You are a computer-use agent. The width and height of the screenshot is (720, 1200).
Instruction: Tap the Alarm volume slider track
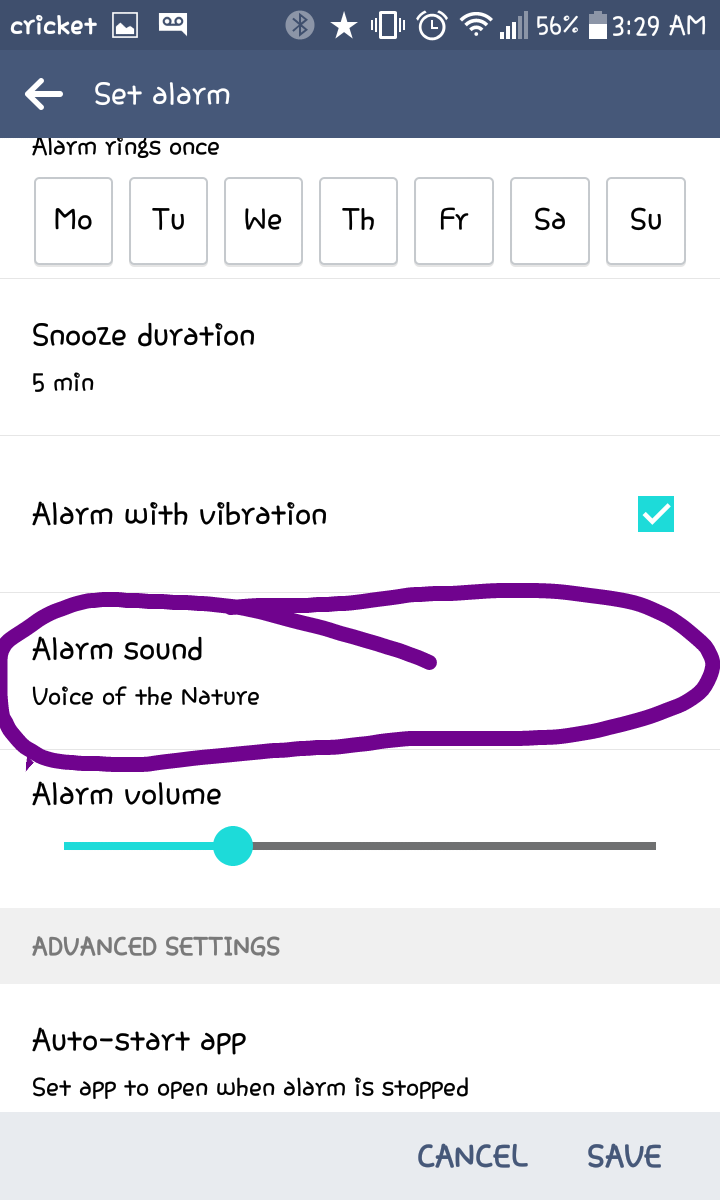coord(360,846)
